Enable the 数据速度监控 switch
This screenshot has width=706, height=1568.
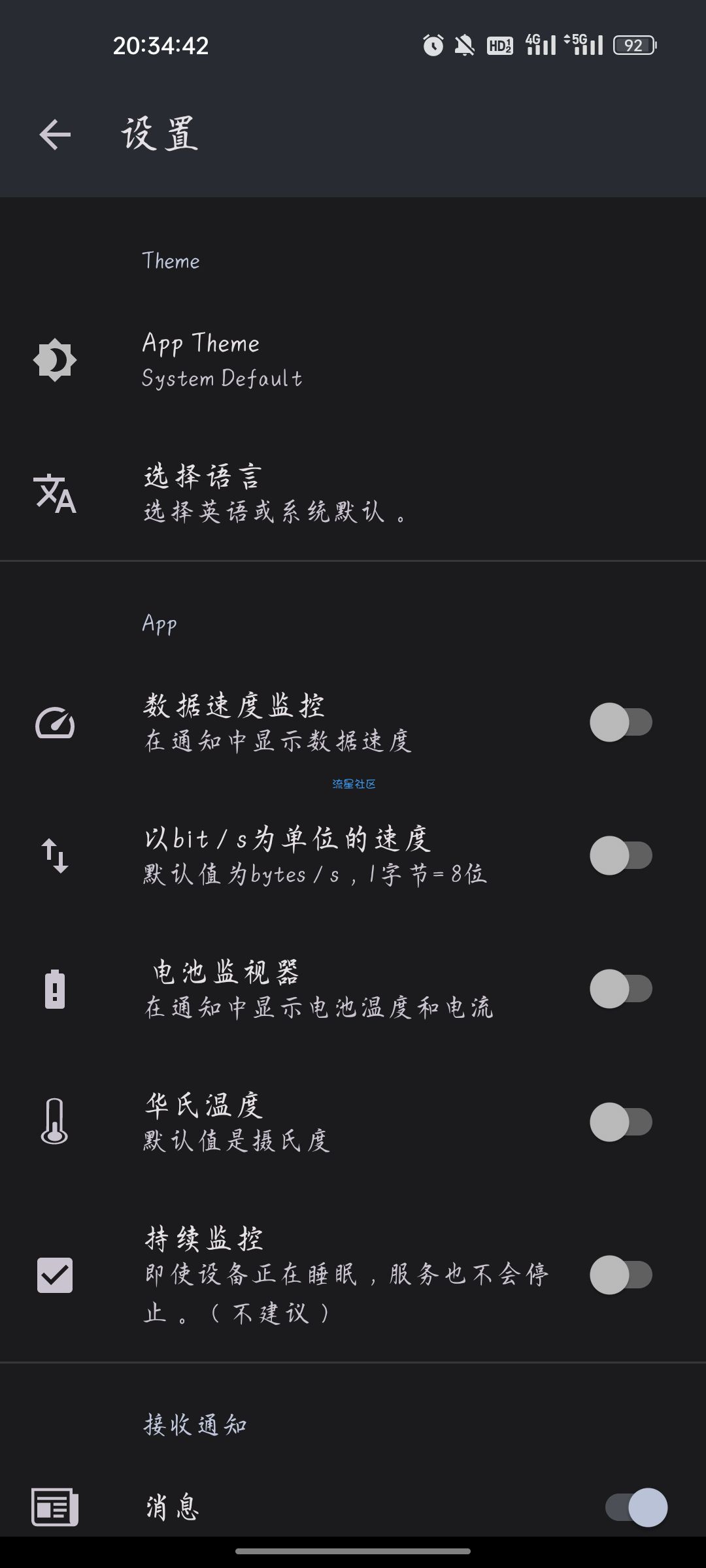click(621, 723)
